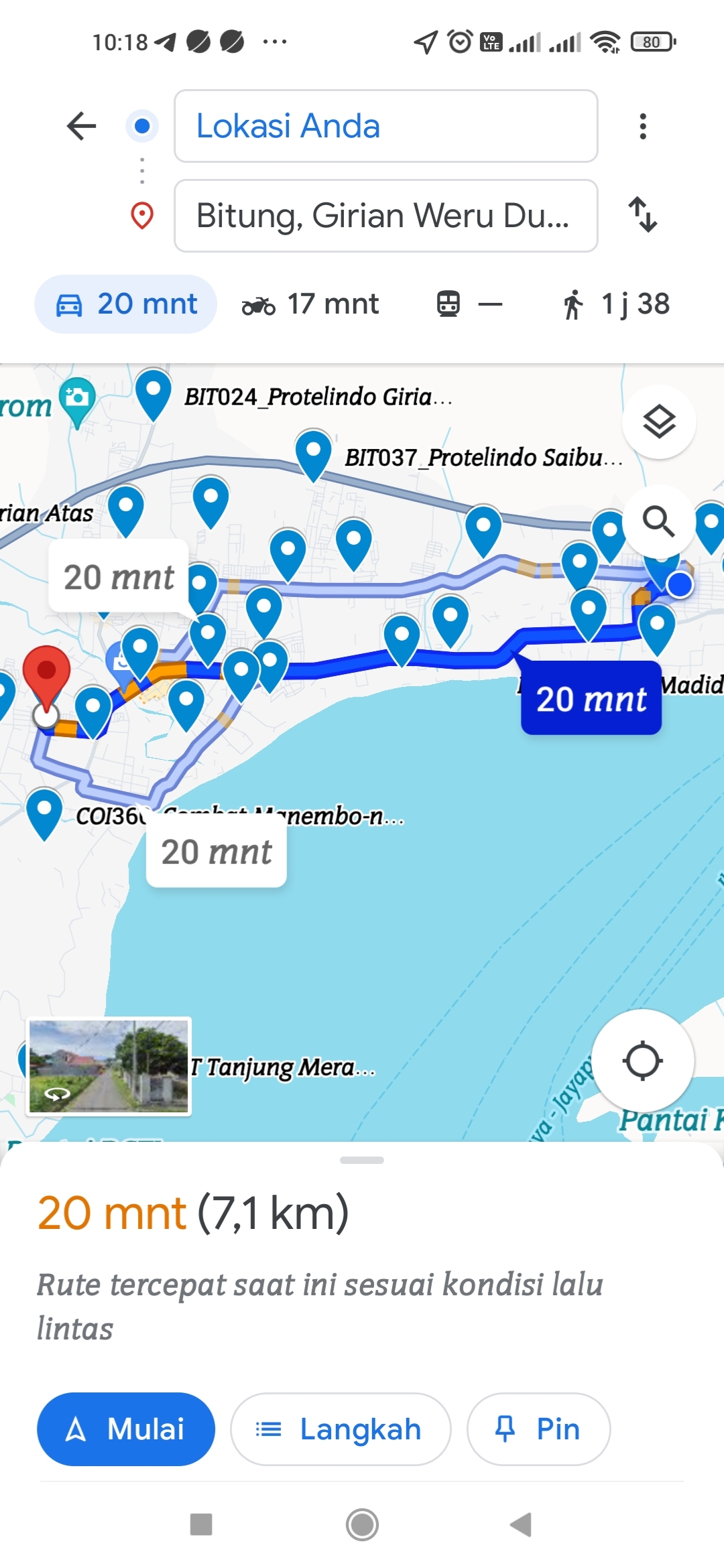Tap the system home button

[x=362, y=1525]
